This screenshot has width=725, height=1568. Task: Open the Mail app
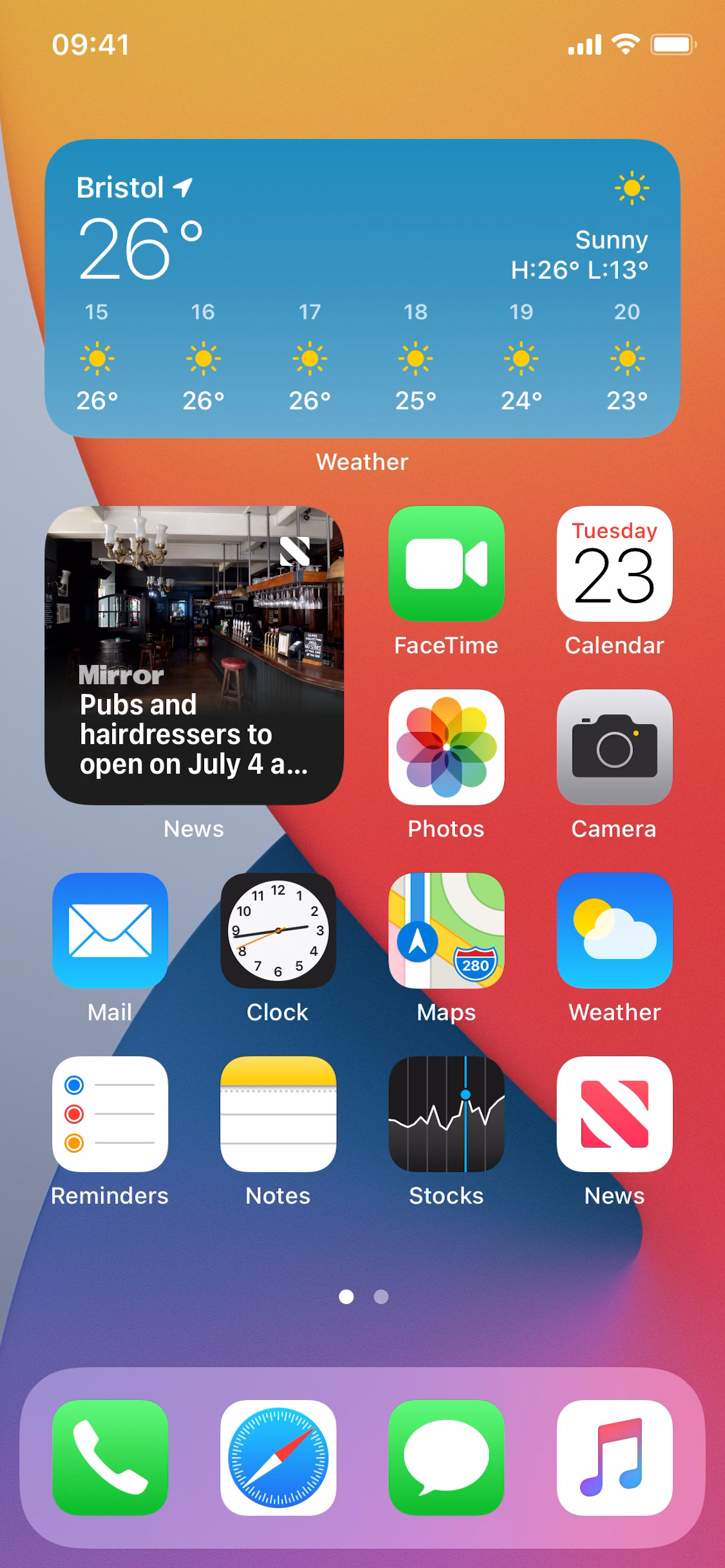(109, 931)
